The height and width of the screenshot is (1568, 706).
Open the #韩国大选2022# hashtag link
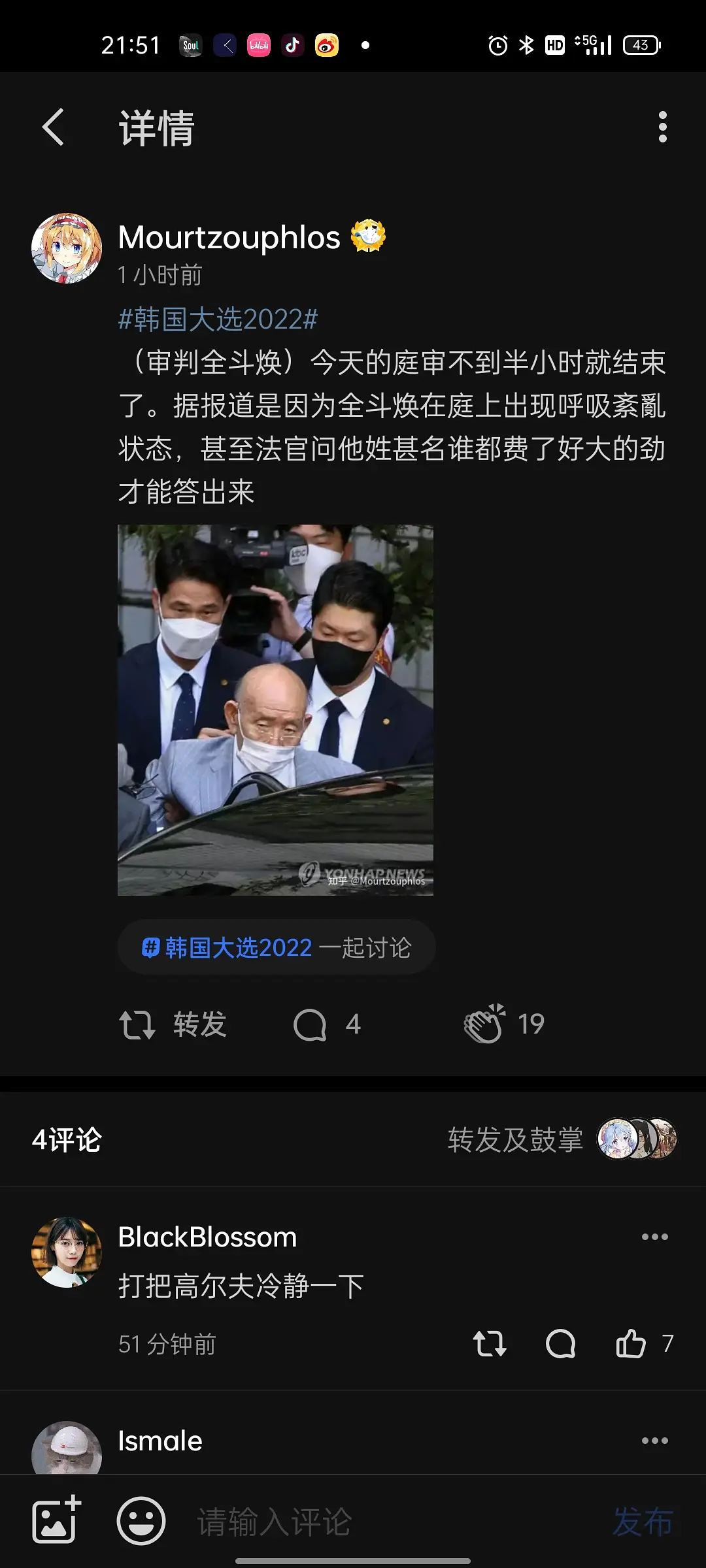(x=218, y=319)
